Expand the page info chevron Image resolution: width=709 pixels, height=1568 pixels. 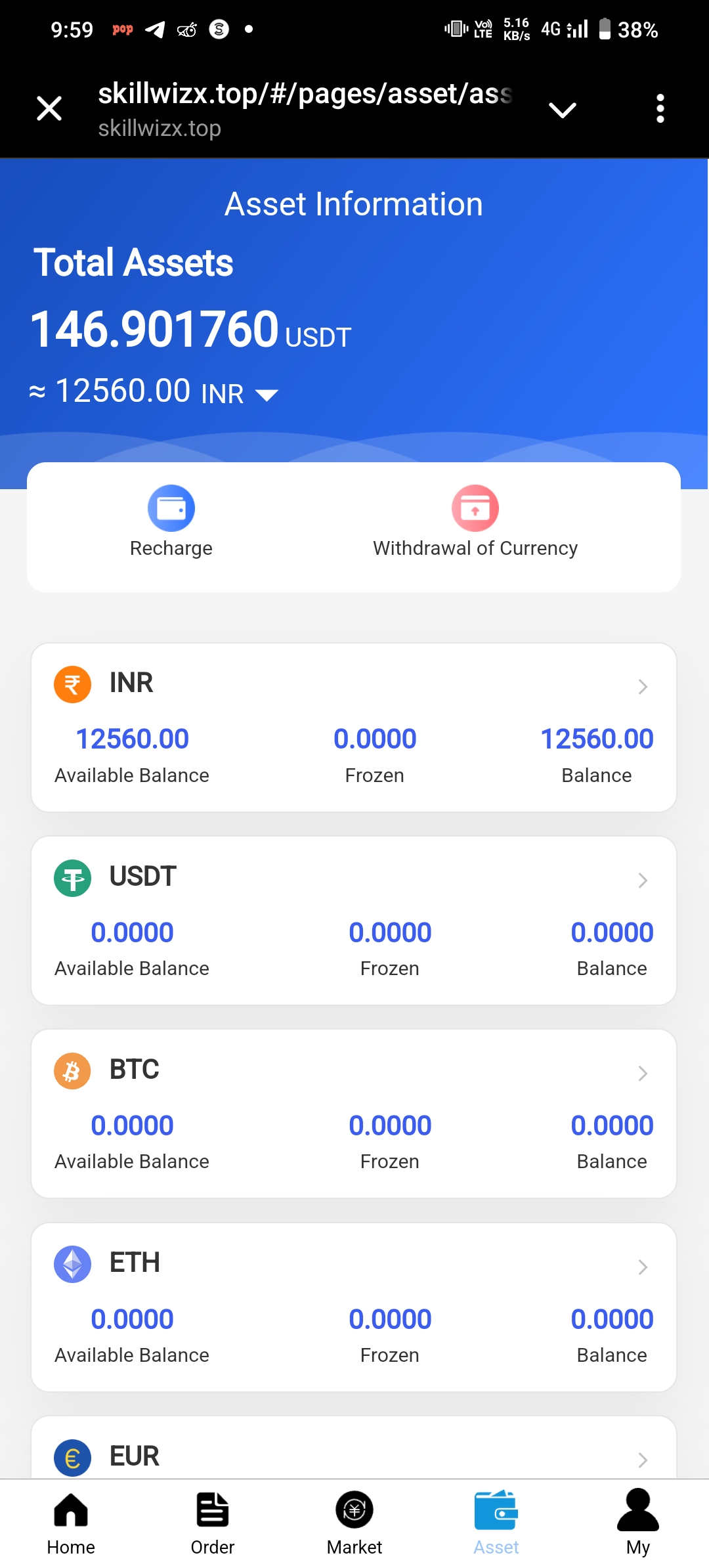pyautogui.click(x=562, y=110)
